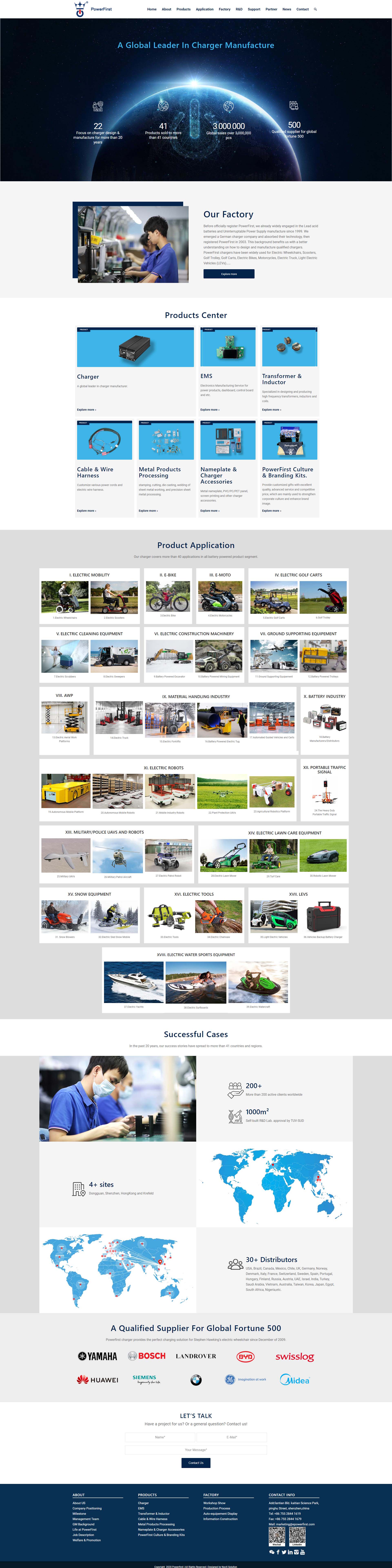
Task: Tap the Your Message text box
Action: click(196, 1450)
